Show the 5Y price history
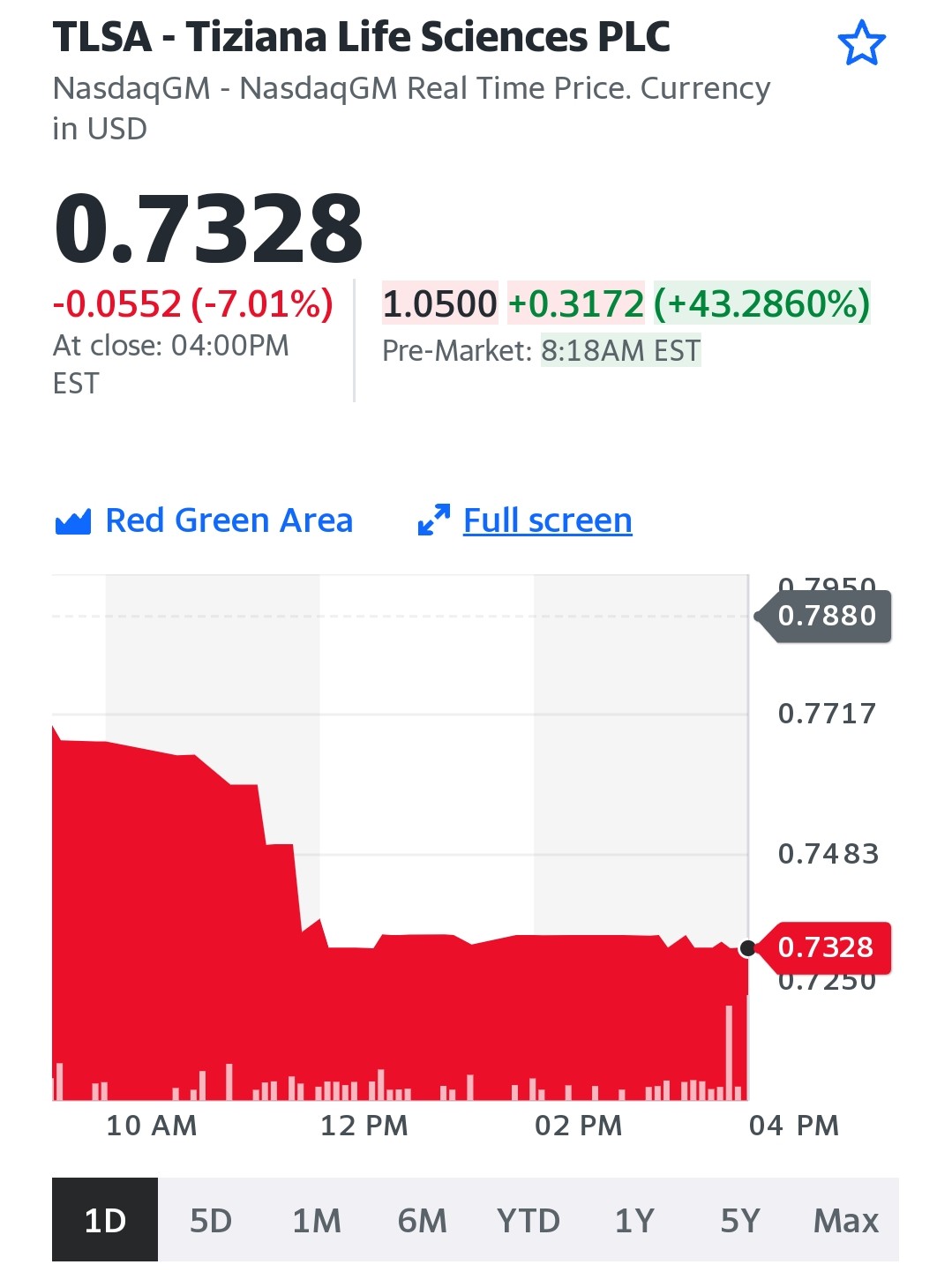Screen dimensions: 952x1287 (x=740, y=1220)
